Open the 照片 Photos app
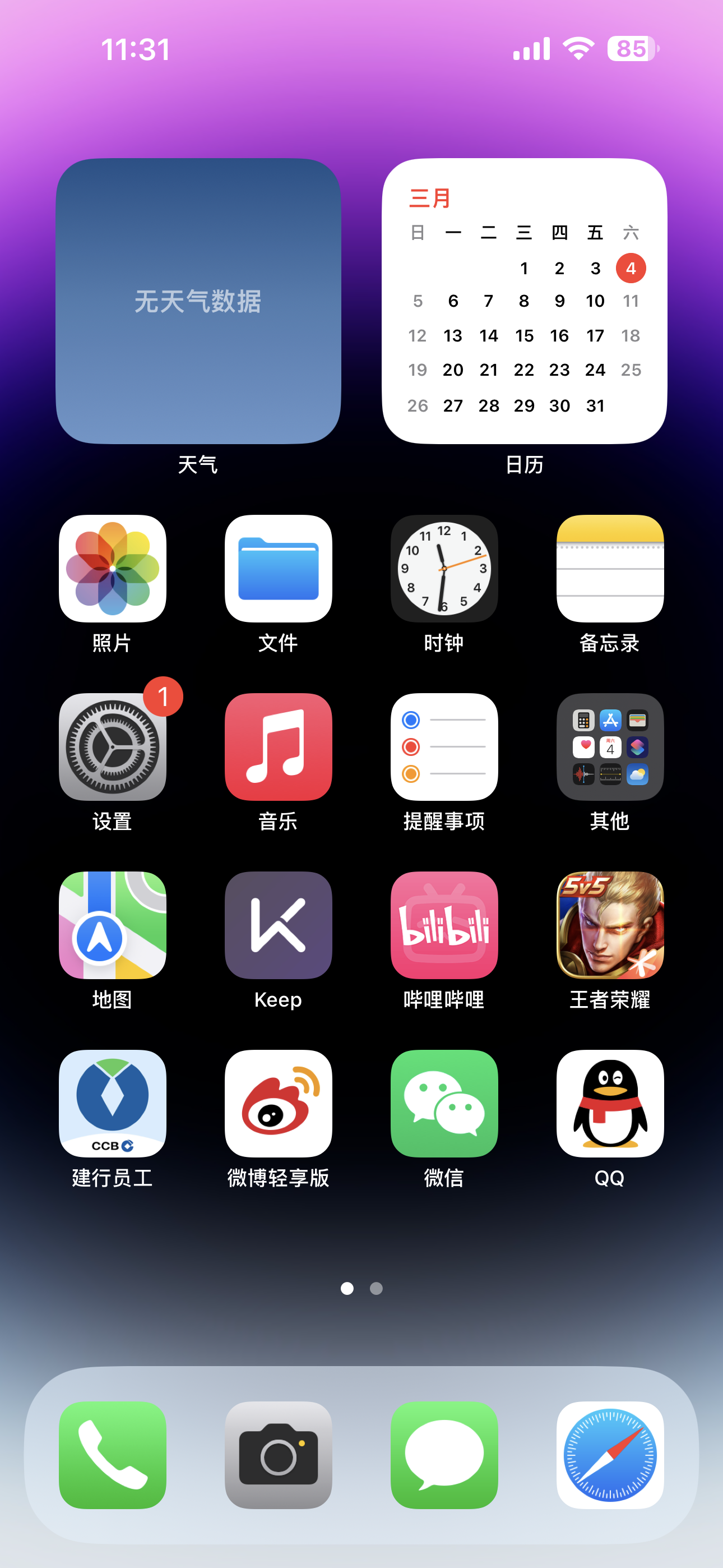 [113, 569]
